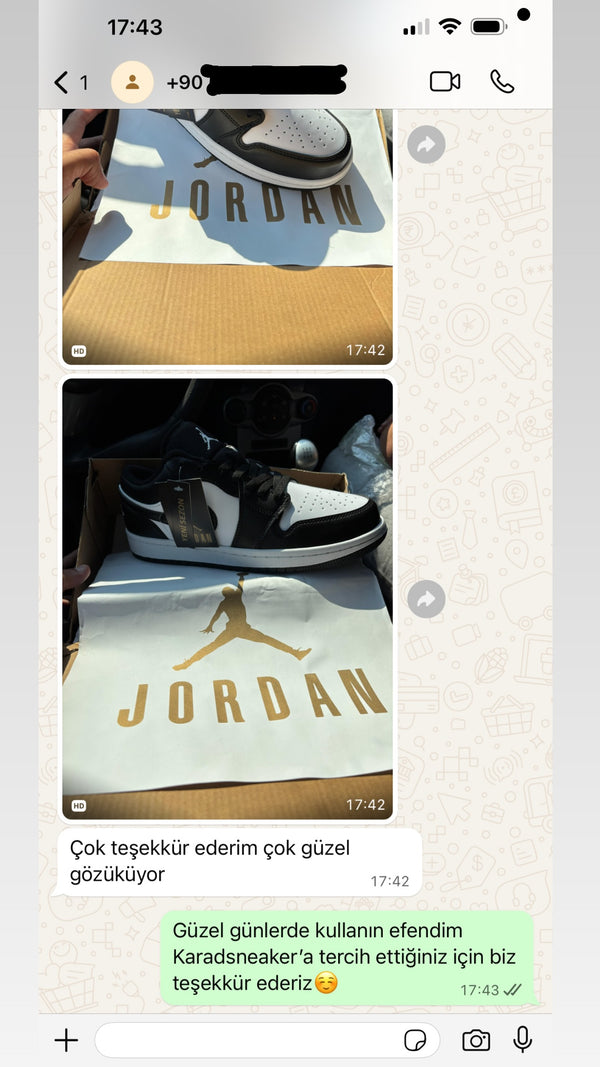600x1067 pixels.
Task: Open the second sneaker photo with Jordan paper
Action: click(227, 598)
